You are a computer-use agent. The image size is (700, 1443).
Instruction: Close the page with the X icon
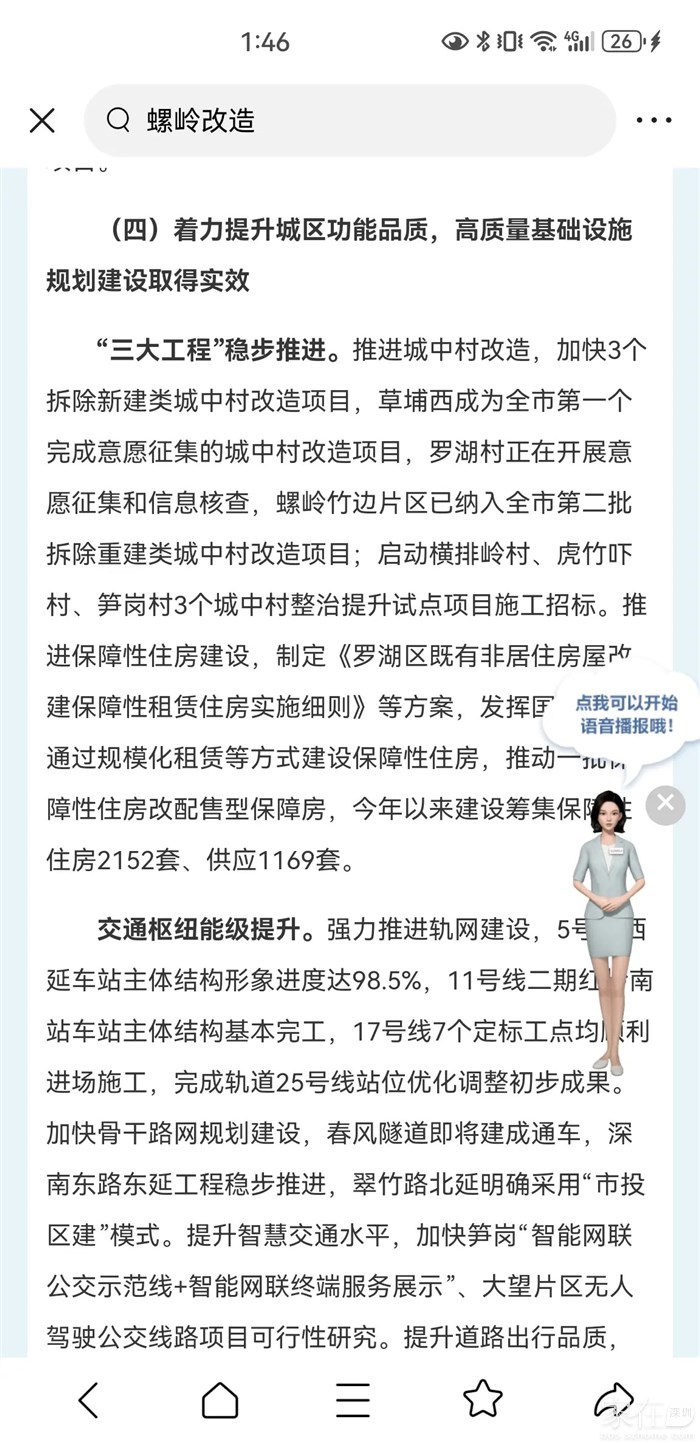coord(42,121)
